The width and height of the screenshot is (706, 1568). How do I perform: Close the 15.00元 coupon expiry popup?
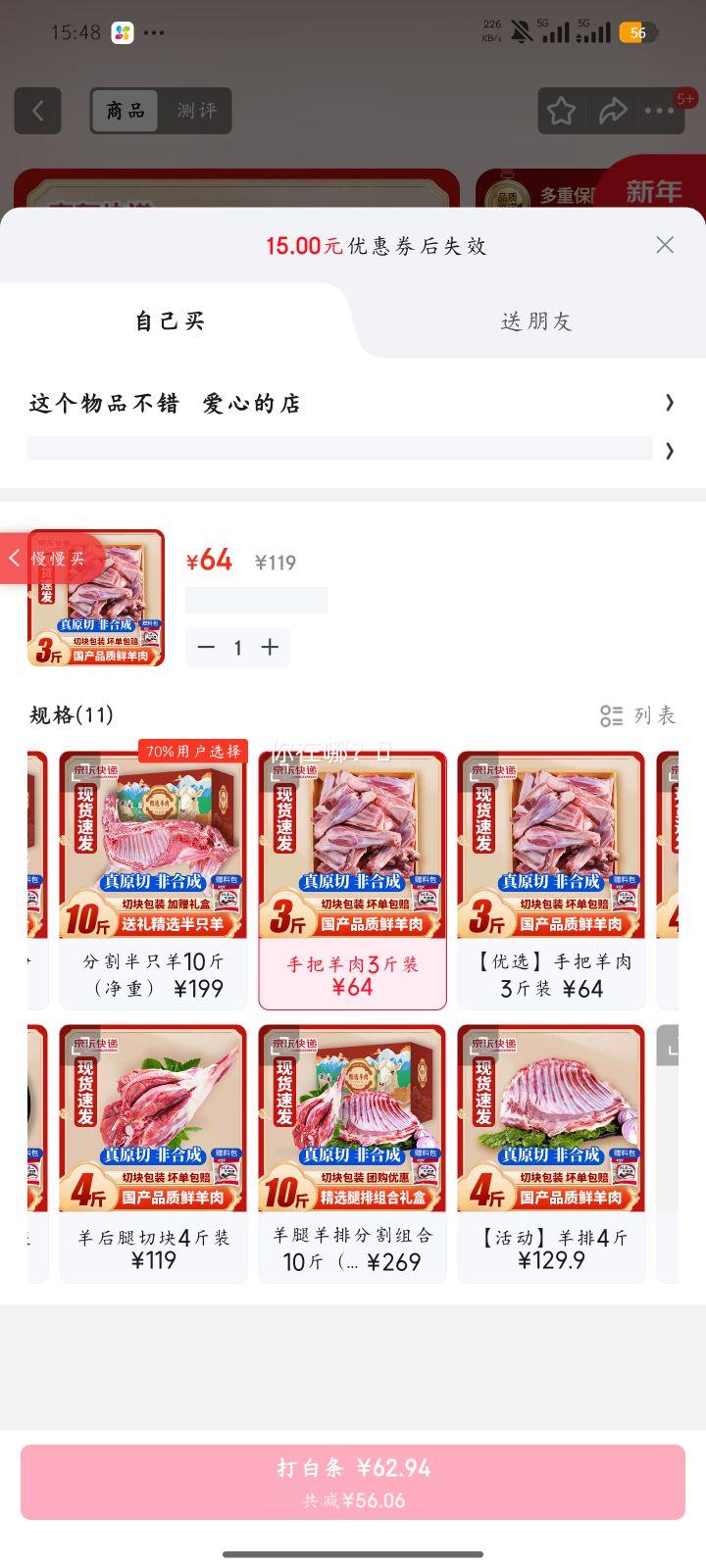click(665, 245)
